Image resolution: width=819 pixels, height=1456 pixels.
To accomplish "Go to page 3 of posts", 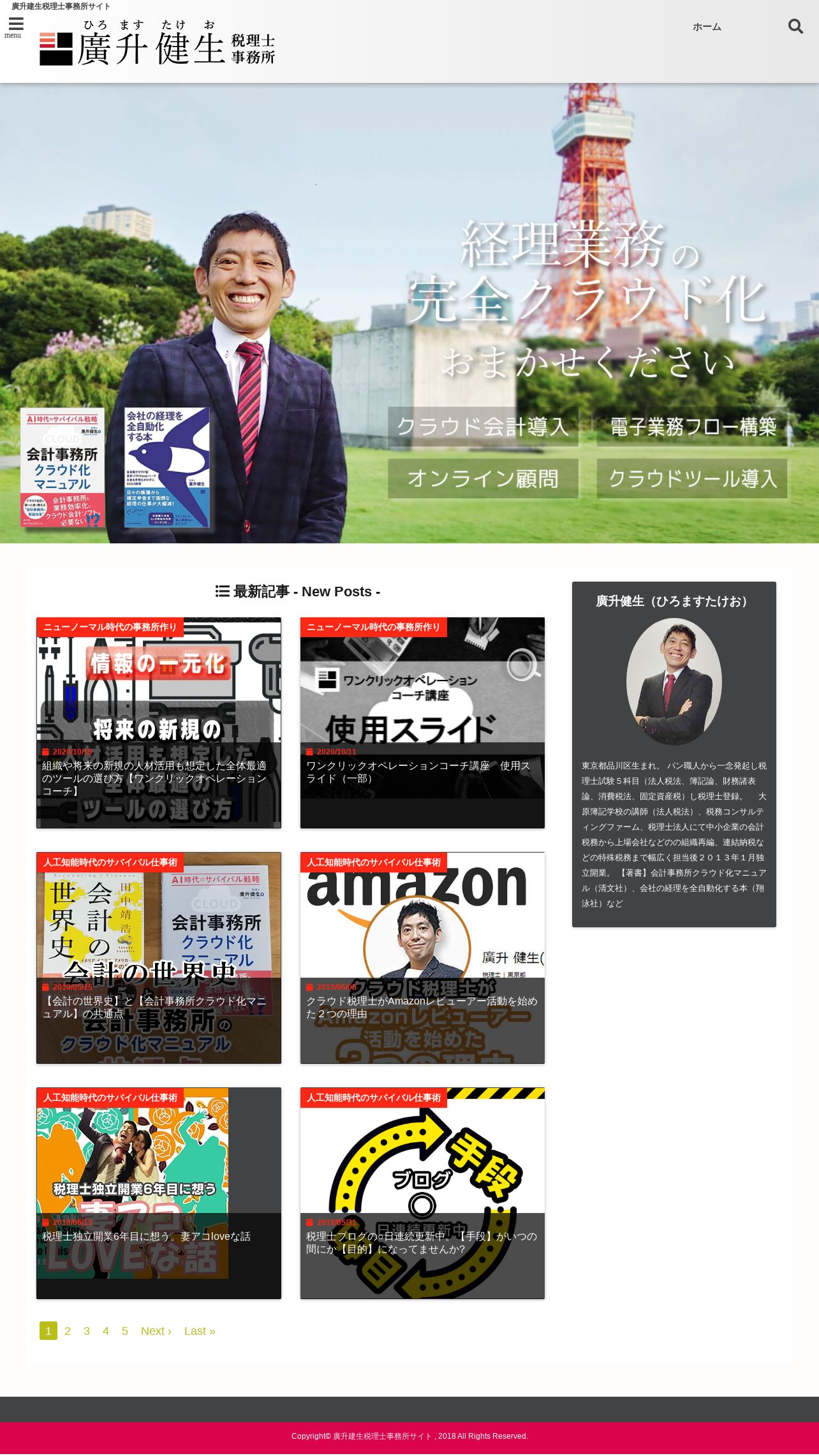I will point(87,1331).
